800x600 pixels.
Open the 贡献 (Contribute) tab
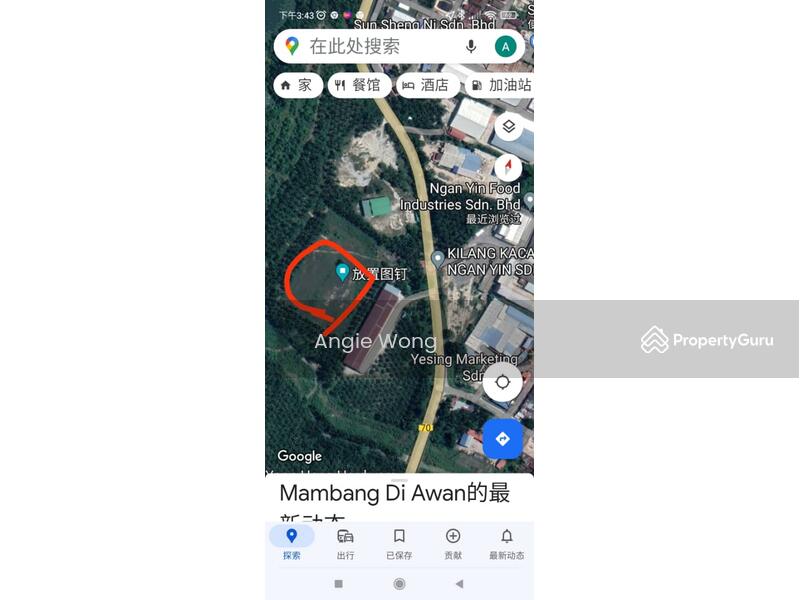point(453,543)
